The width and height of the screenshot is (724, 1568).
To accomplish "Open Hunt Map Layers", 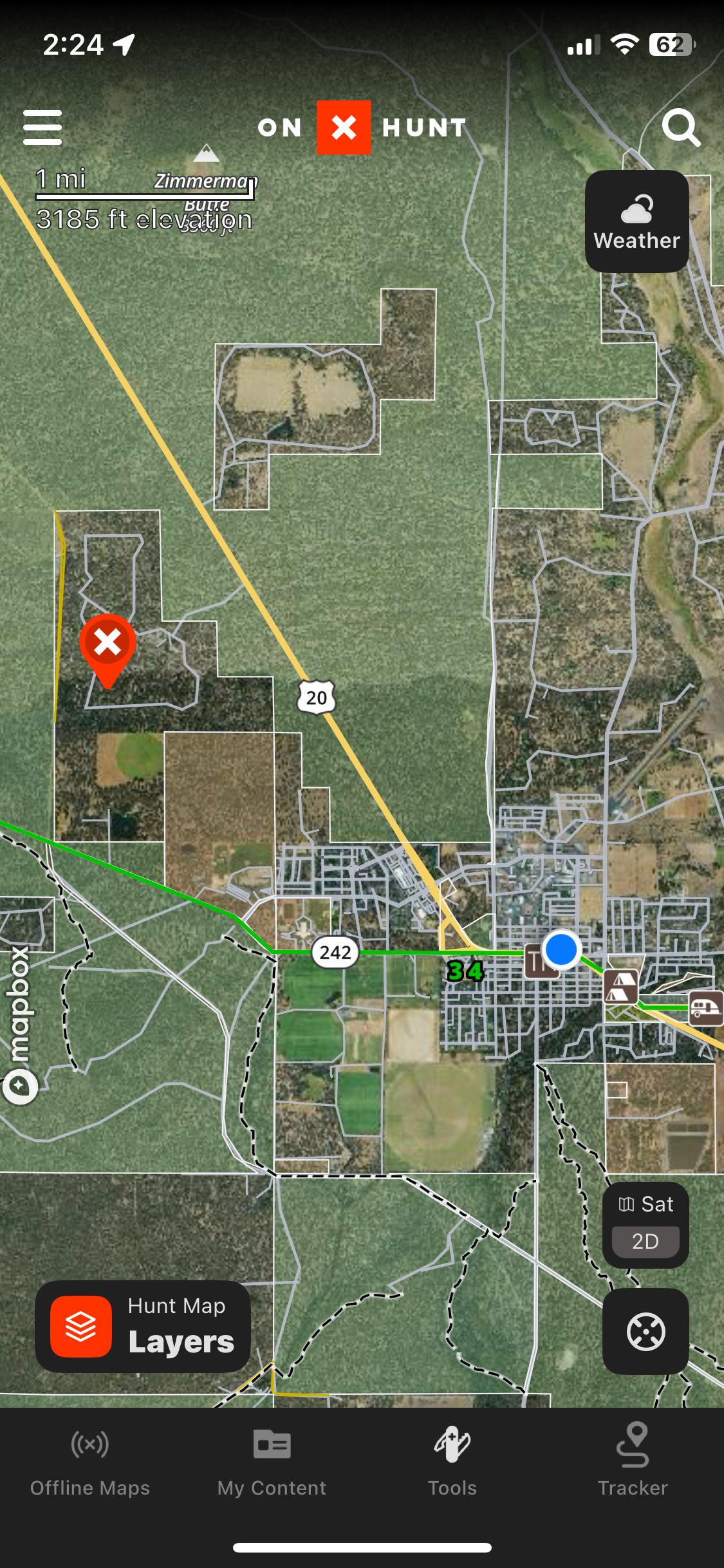I will tap(143, 1327).
